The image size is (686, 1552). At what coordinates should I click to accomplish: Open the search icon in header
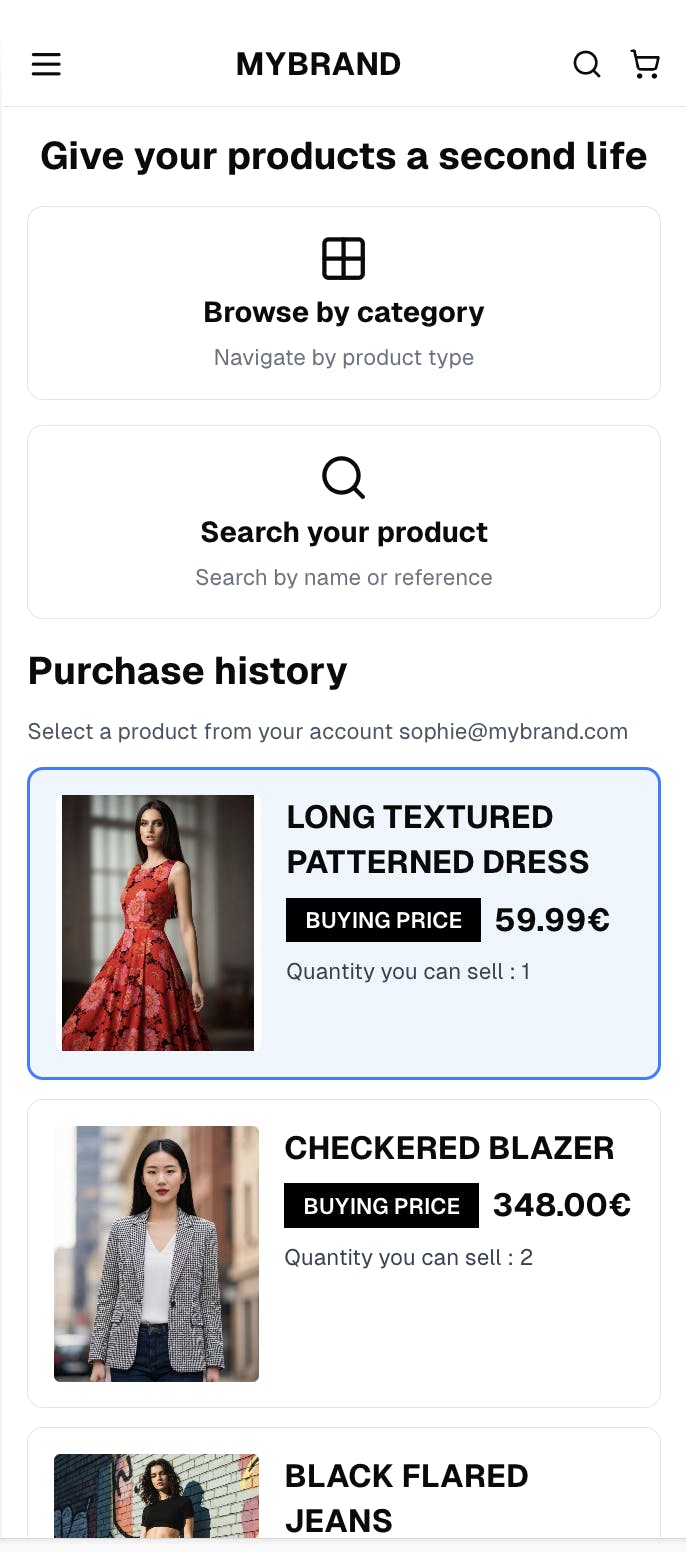click(x=587, y=65)
